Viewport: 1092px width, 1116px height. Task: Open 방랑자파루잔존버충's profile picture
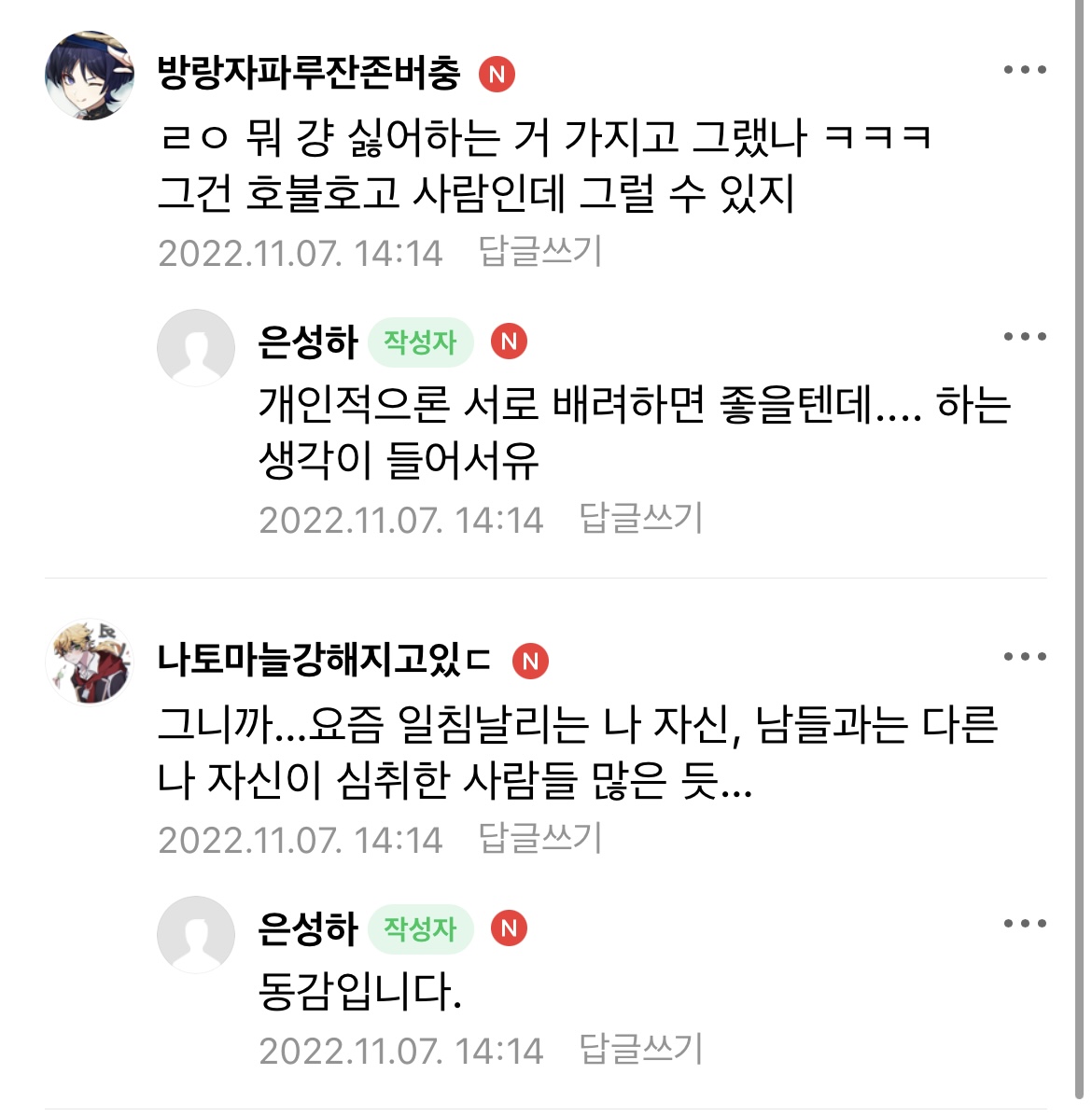pos(90,75)
